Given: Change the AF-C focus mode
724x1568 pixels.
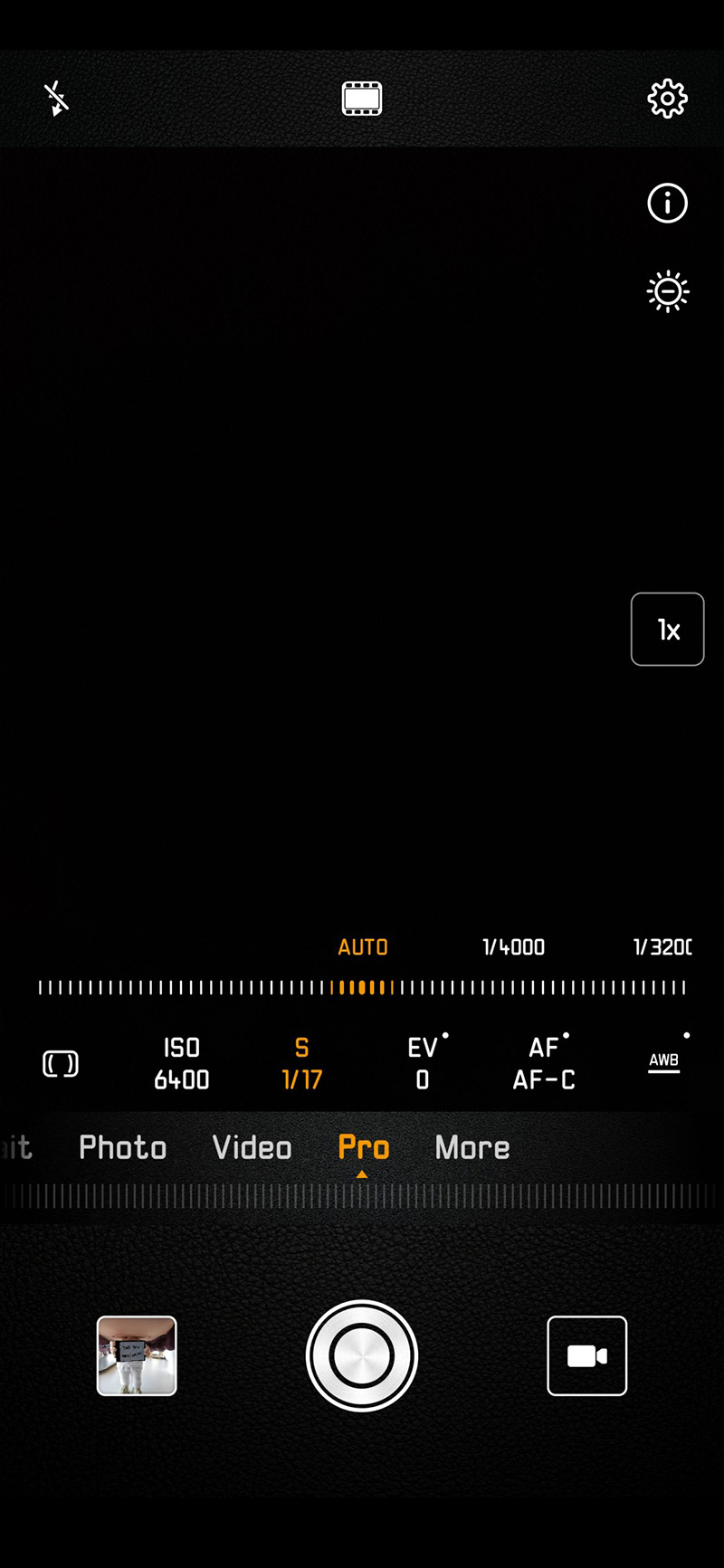Looking at the screenshot, I should click(544, 1064).
